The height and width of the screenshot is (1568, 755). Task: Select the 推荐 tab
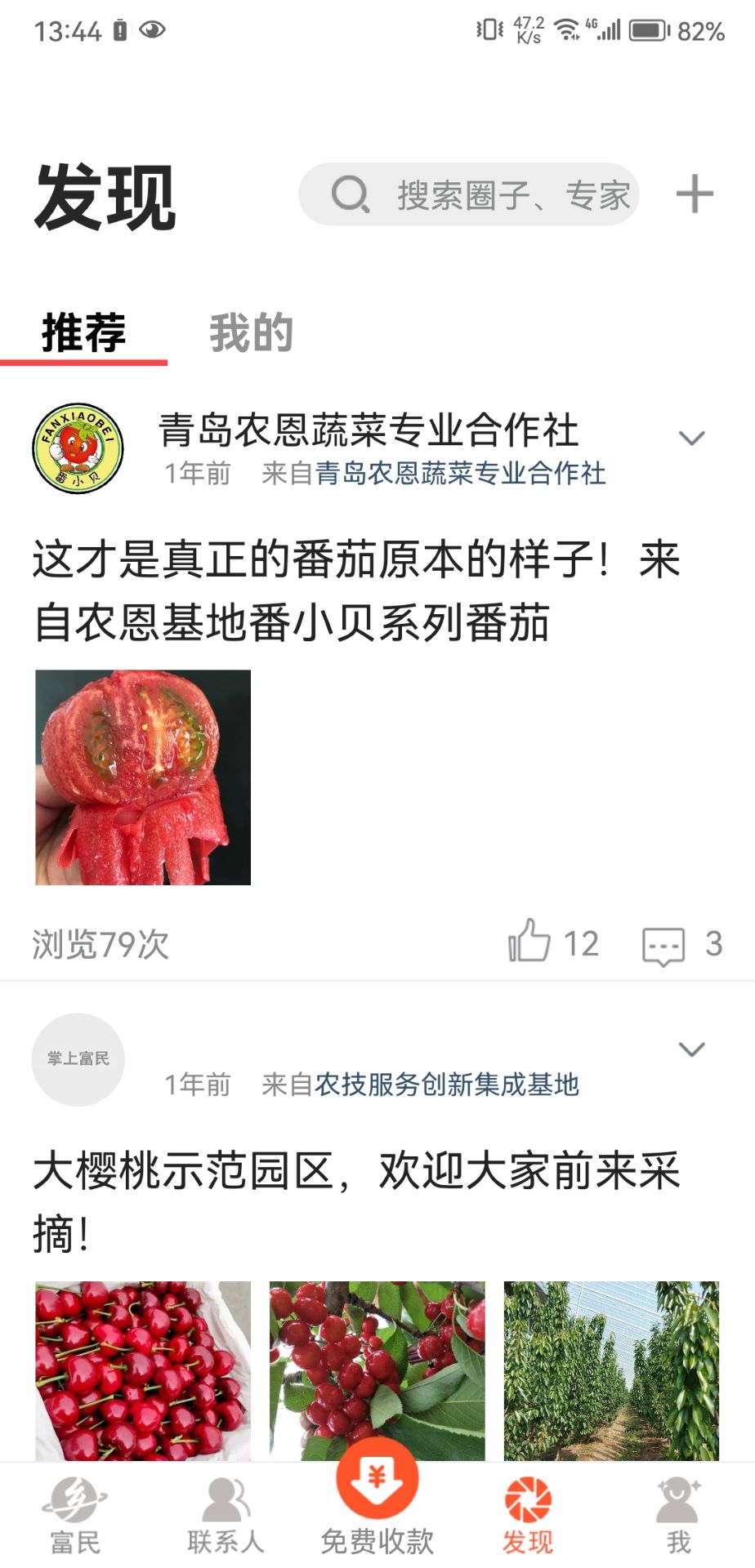point(84,332)
